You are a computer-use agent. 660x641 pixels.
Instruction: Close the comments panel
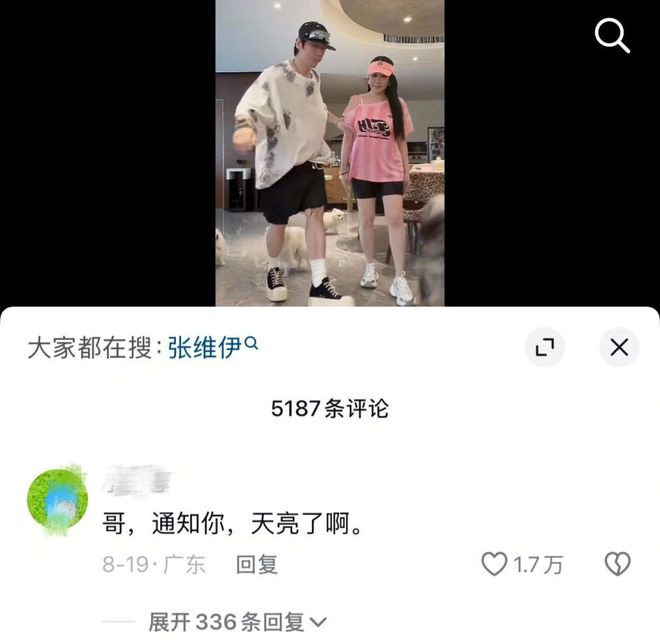(618, 347)
